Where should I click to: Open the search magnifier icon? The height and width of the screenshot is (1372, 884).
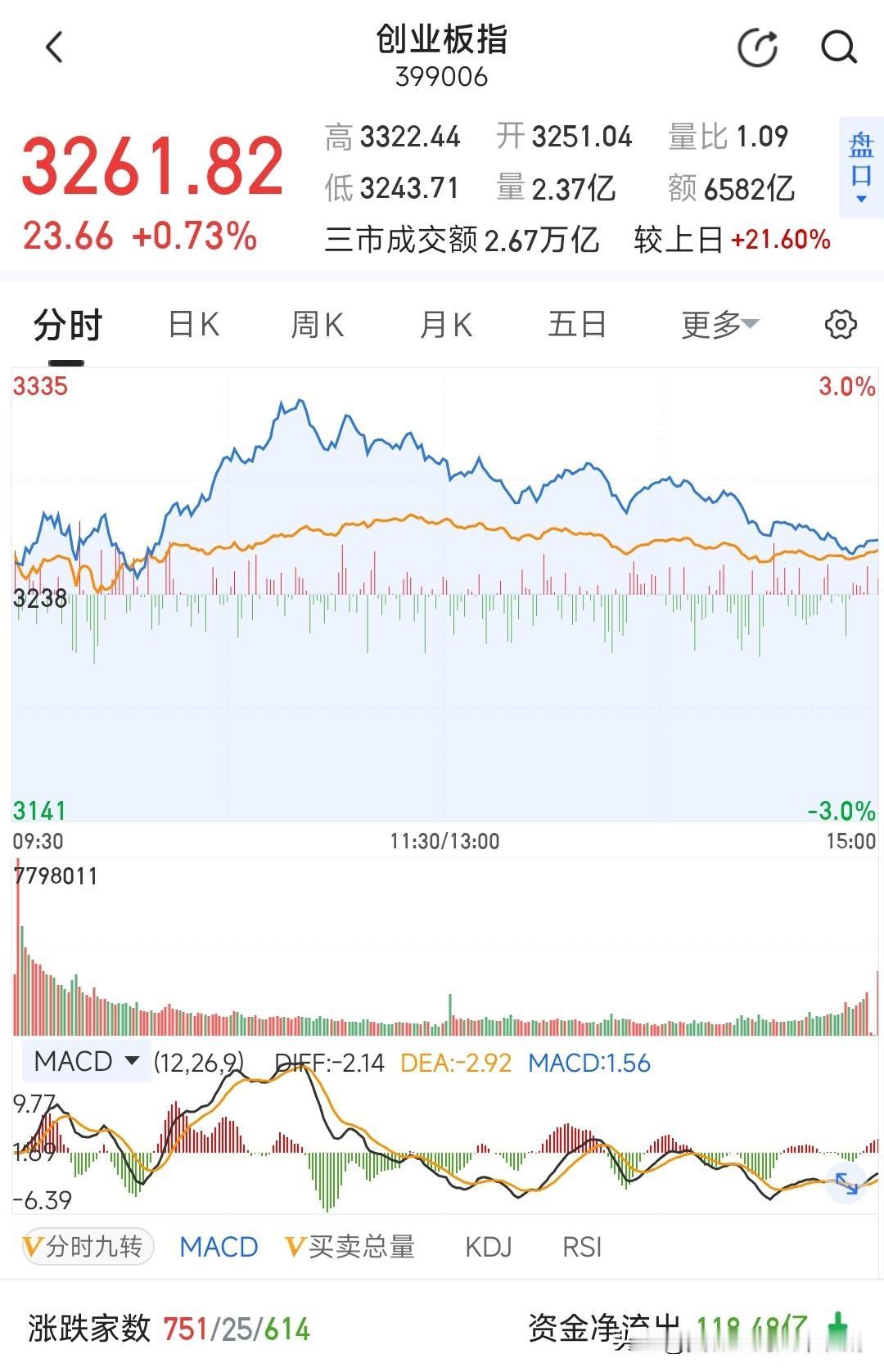pos(839,47)
